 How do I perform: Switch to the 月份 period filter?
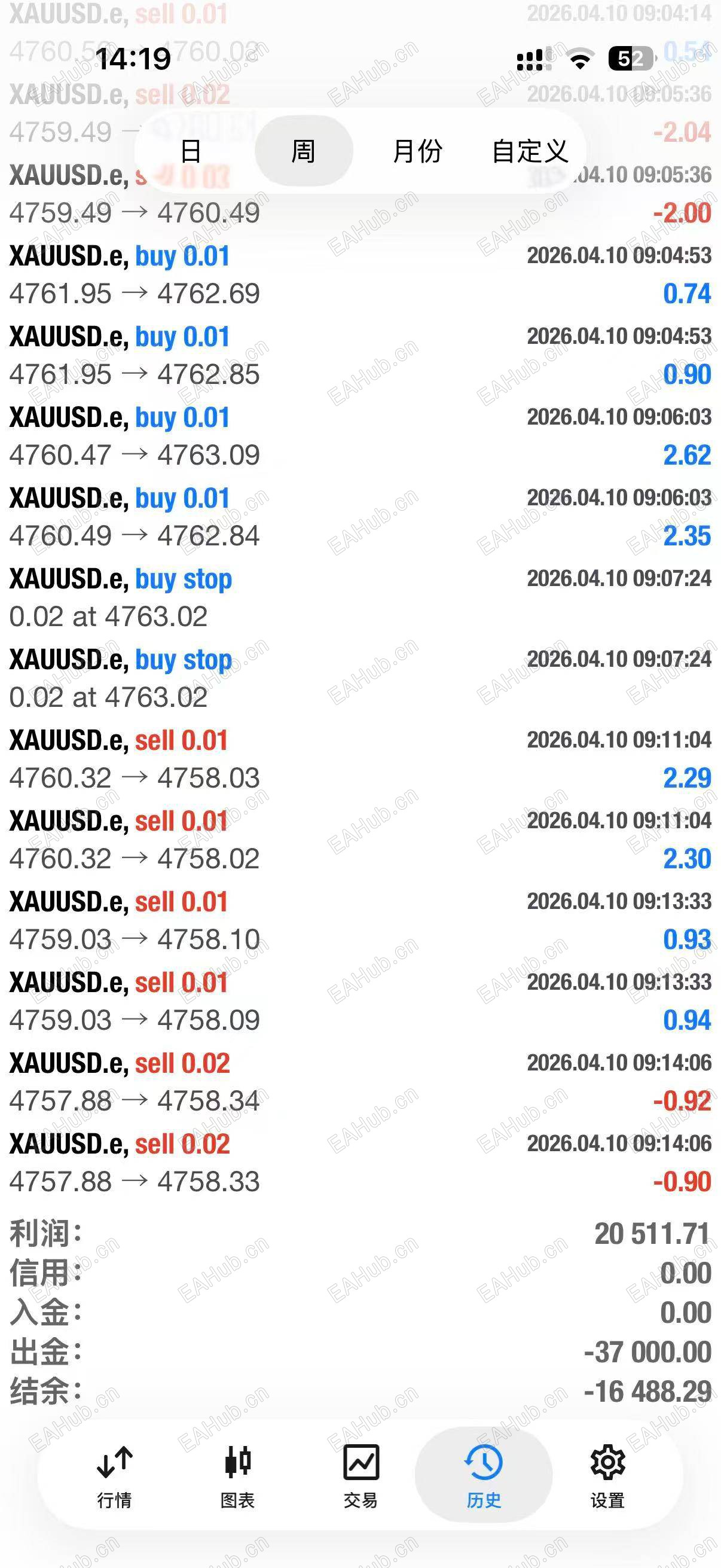click(x=417, y=151)
